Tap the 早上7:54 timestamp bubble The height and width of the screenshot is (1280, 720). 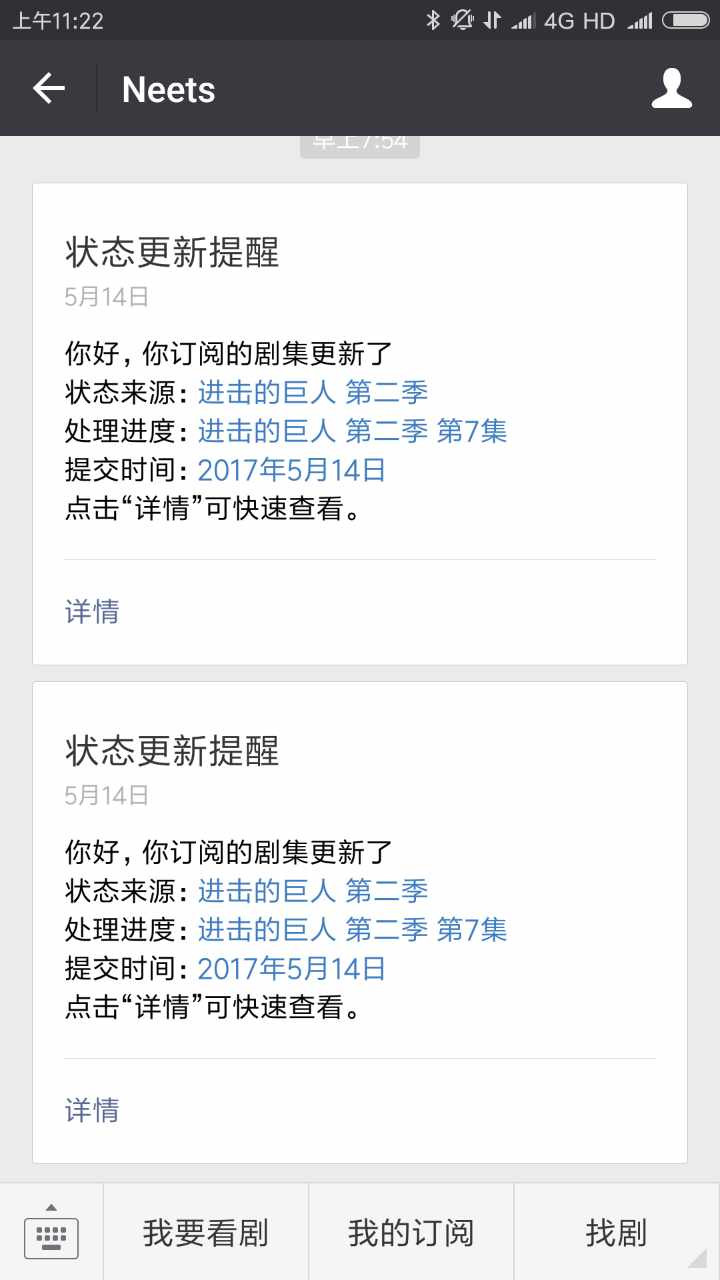(359, 143)
